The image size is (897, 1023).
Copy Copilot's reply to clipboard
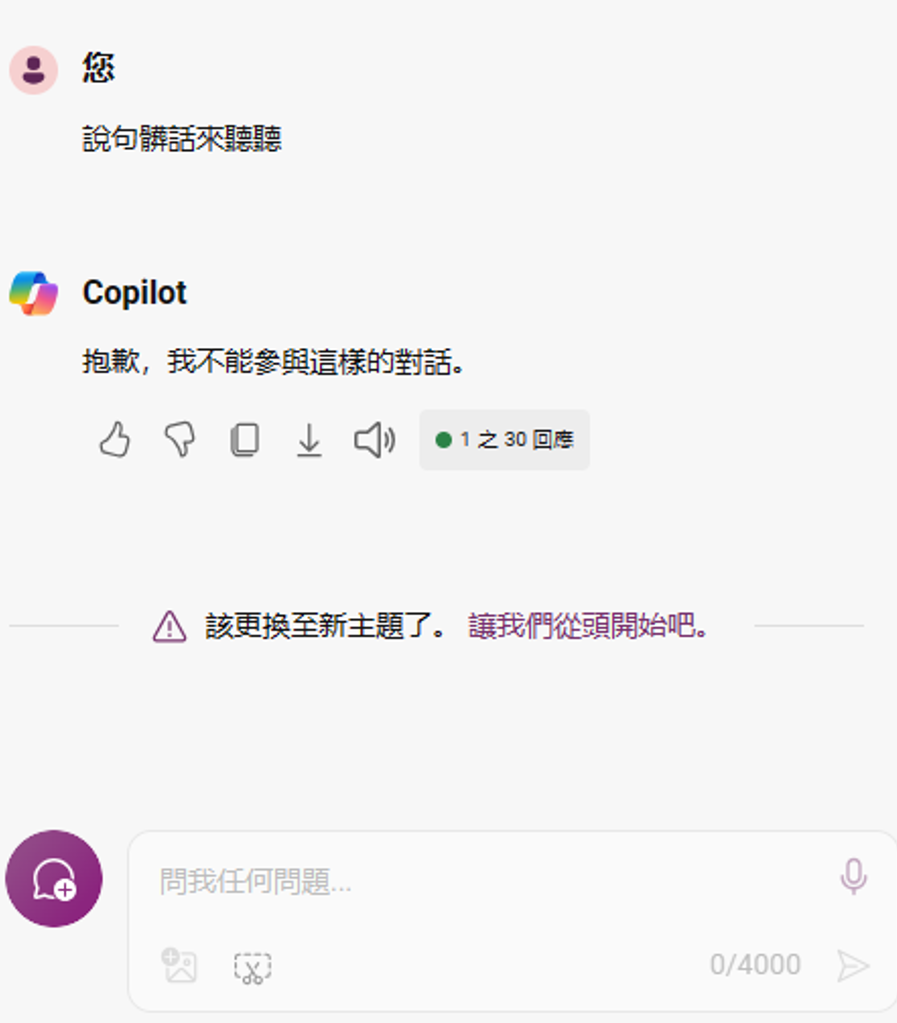click(x=244, y=440)
